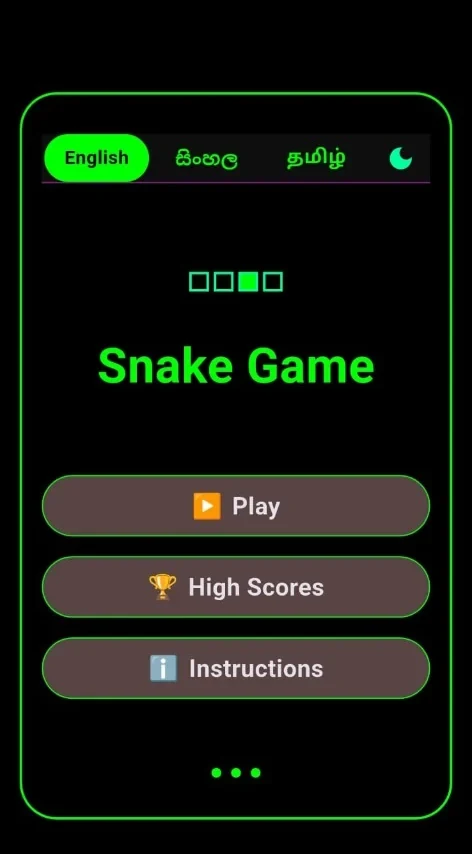The width and height of the screenshot is (472, 854).
Task: Switch language to Sinhala (සිංහල)
Action: (x=207, y=158)
